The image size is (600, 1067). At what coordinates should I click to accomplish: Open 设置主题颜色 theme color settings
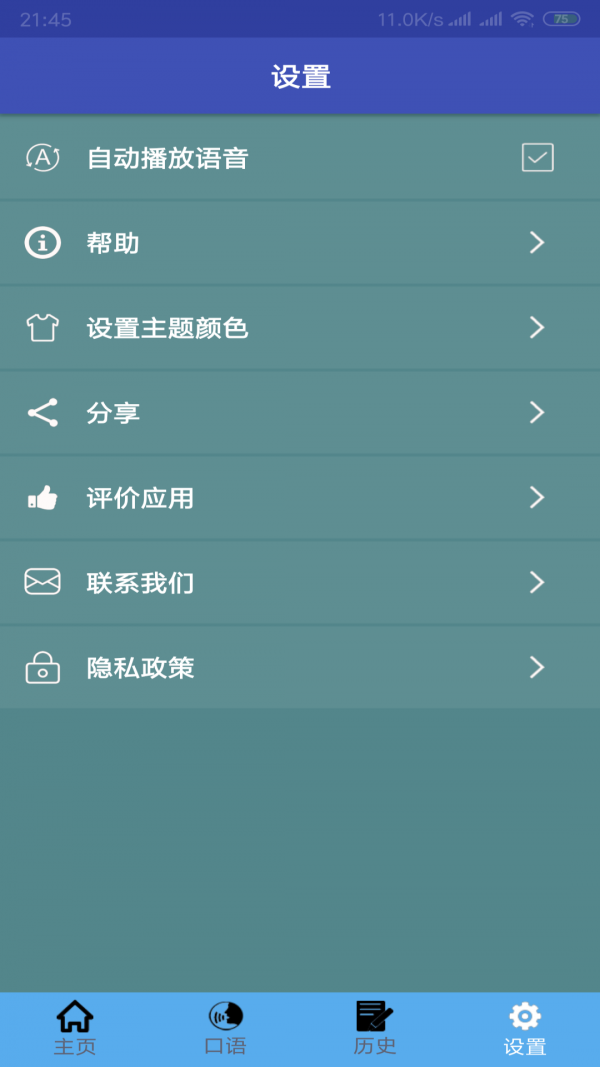(x=300, y=328)
